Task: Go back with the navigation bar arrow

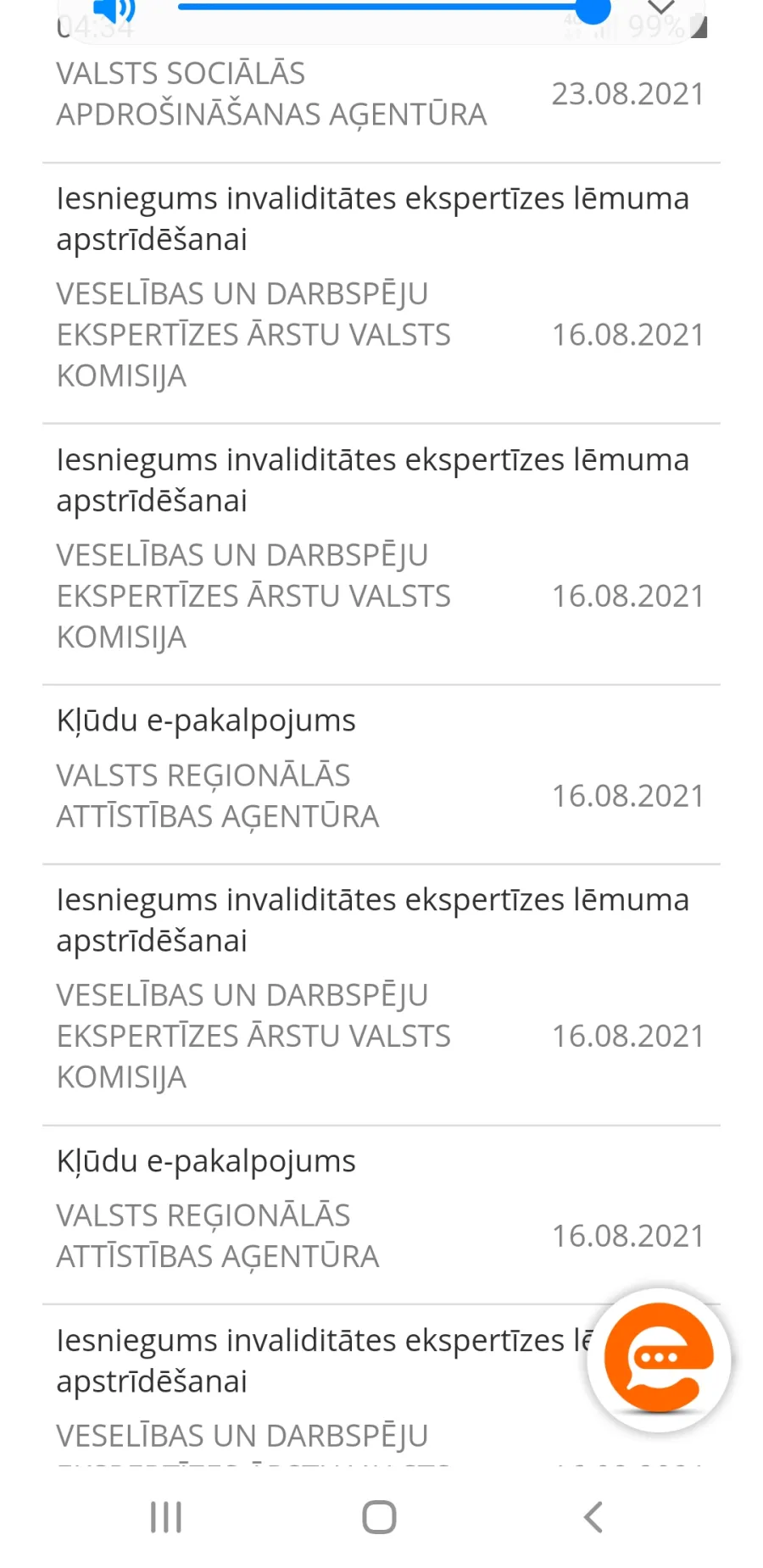Action: pyautogui.click(x=593, y=1517)
